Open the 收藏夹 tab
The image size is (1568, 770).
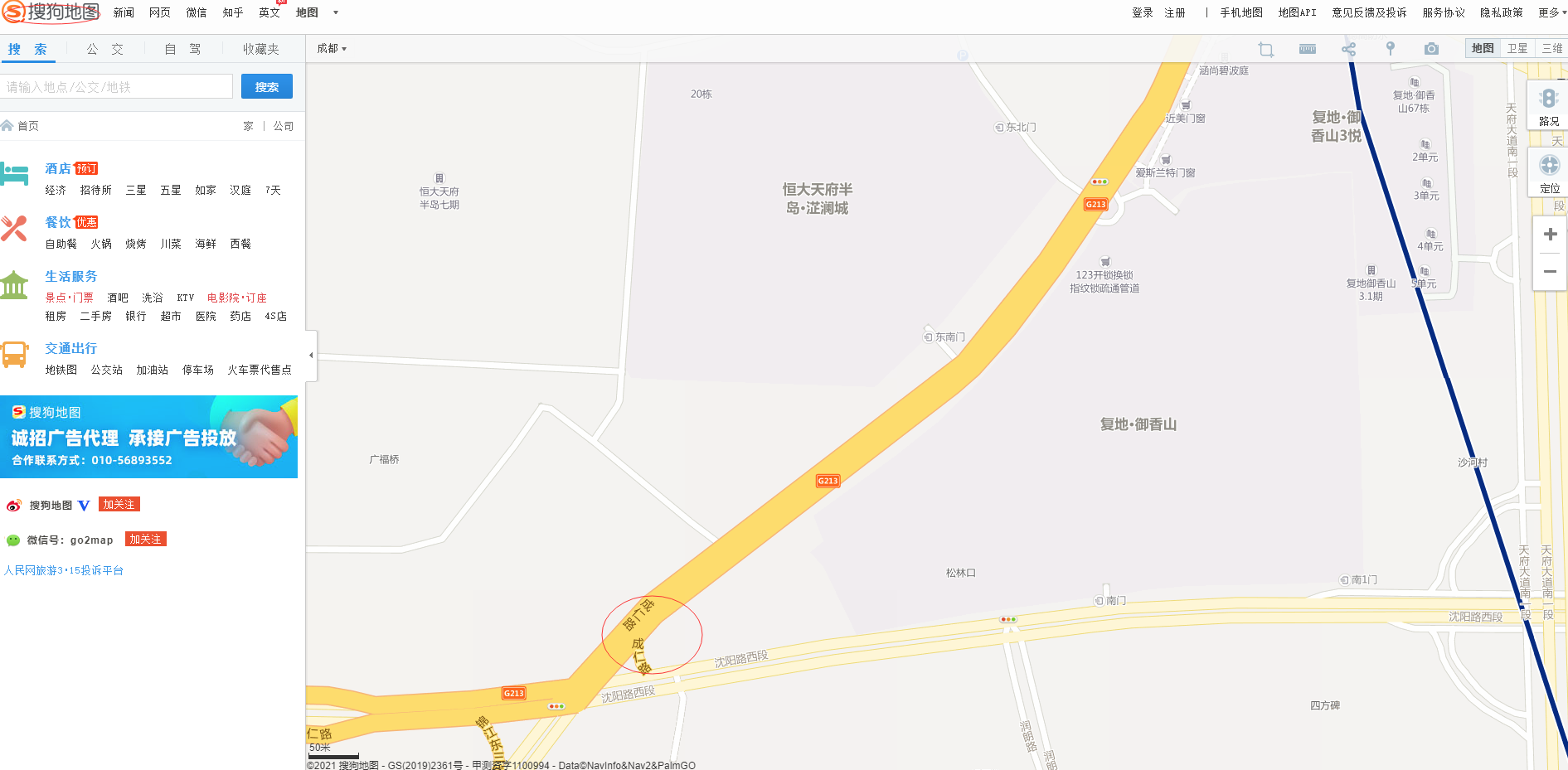(x=260, y=49)
